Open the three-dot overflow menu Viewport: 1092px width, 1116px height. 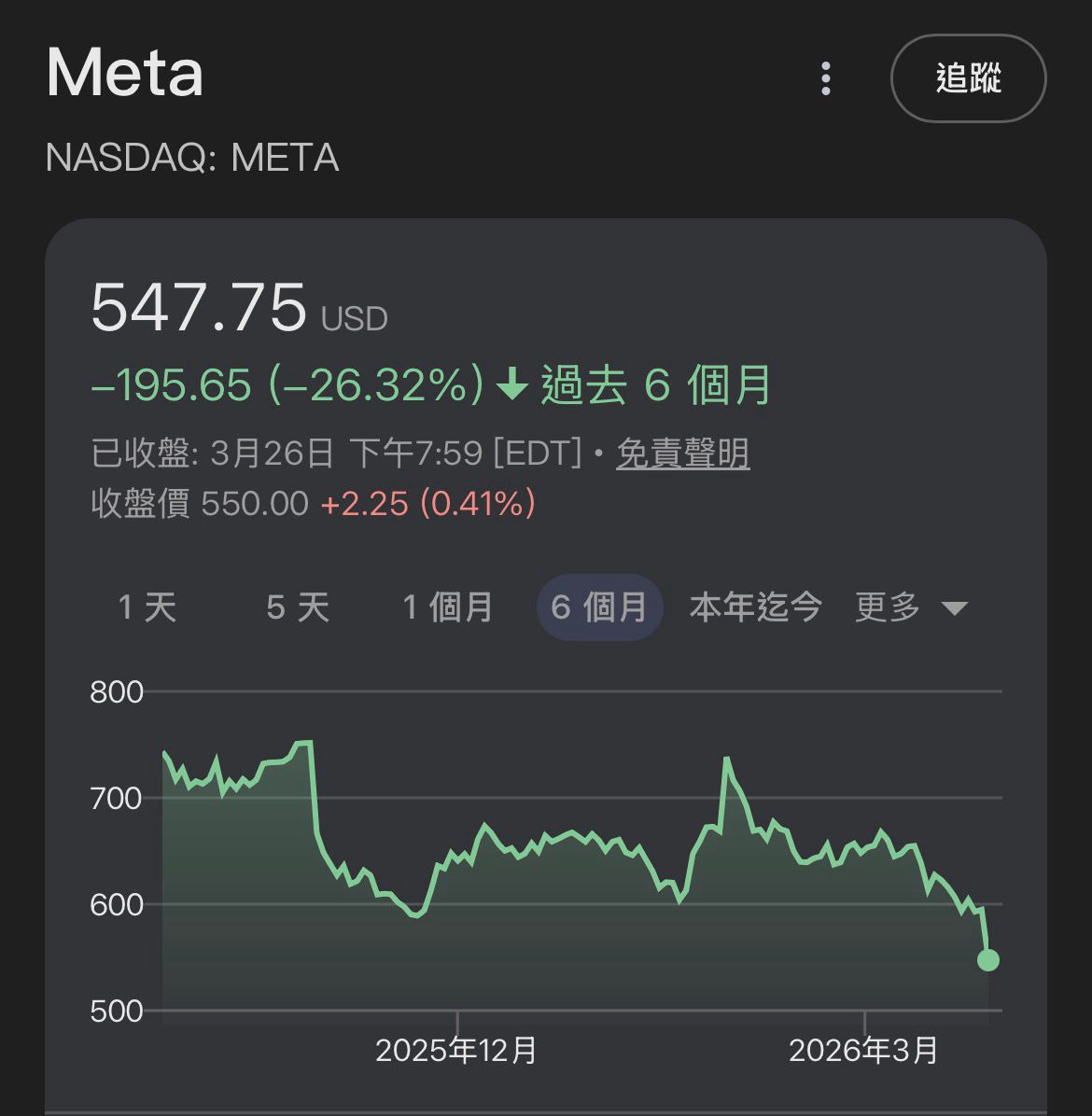click(x=826, y=79)
